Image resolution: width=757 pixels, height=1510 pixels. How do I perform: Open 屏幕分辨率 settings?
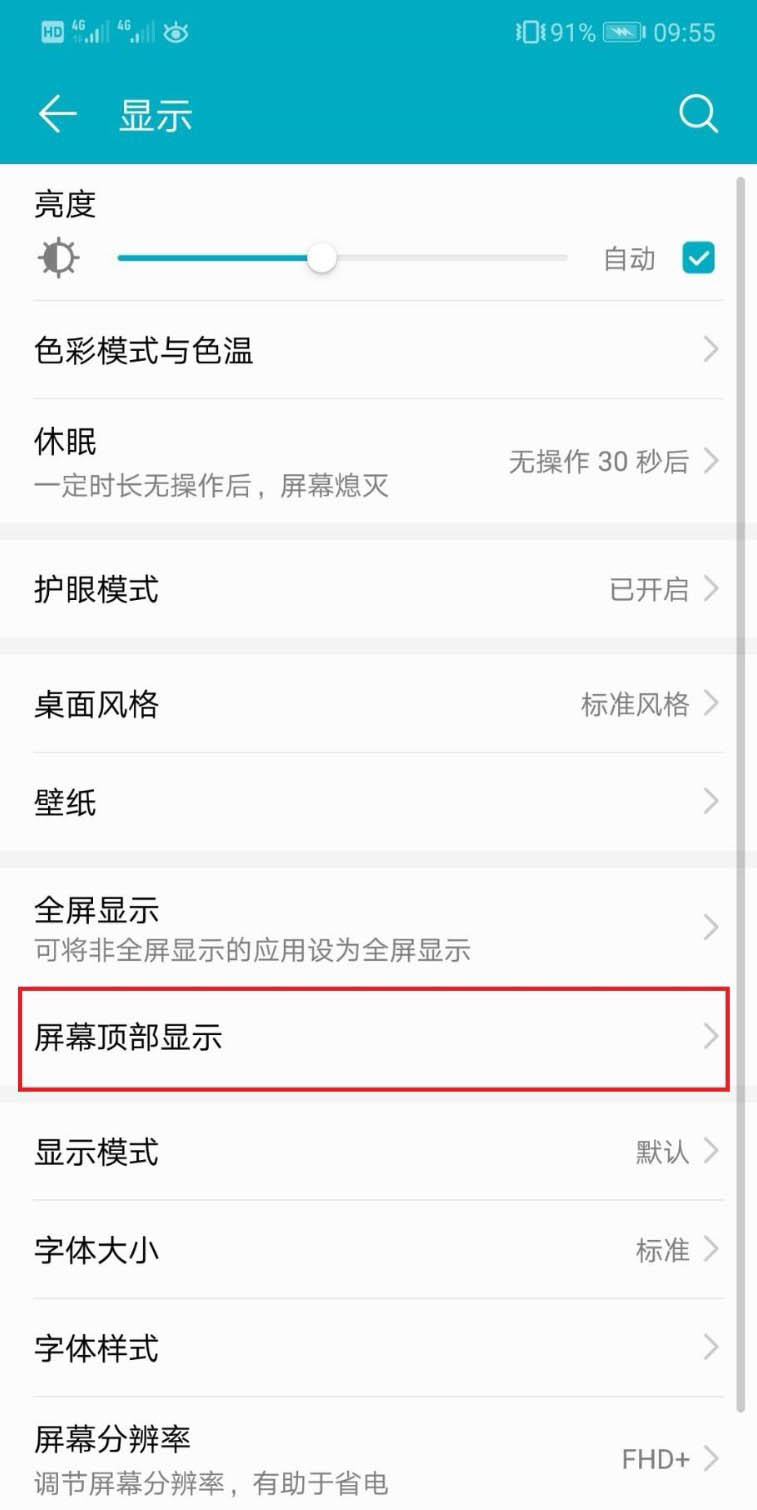pos(378,1458)
